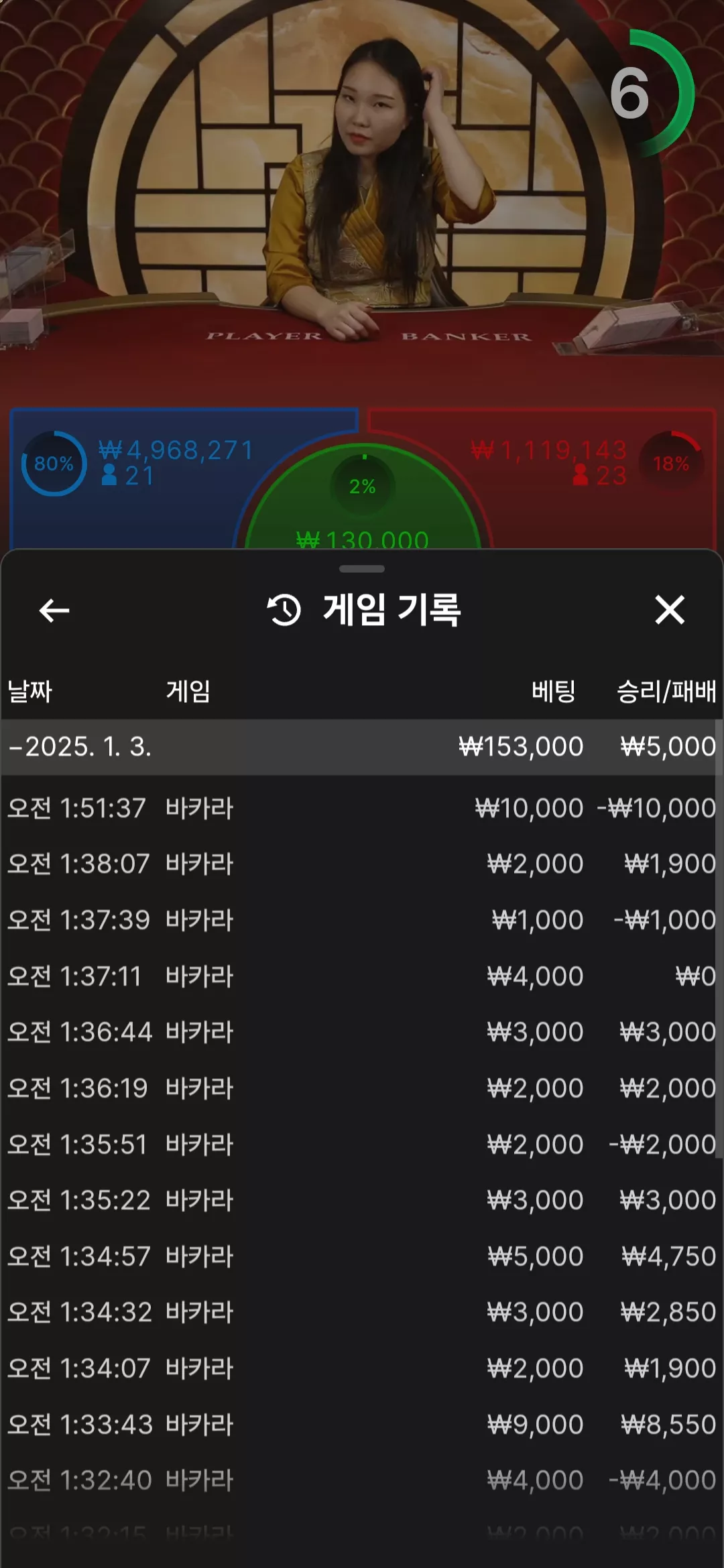Viewport: 724px width, 1568px height.
Task: Open the 오전 1:33:43 baccarat record
Action: tap(362, 1425)
